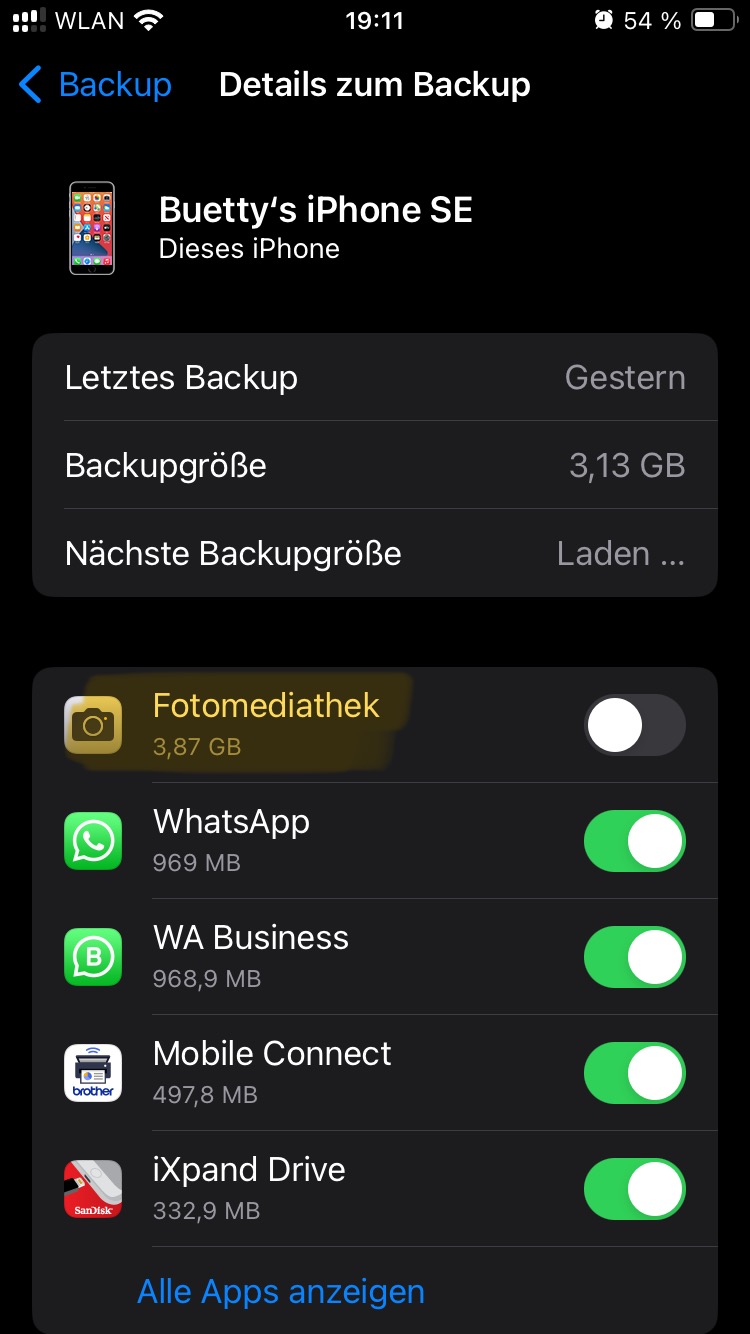Screen dimensions: 750x1334
Task: Enable backup for Fotomediathek
Action: [634, 725]
